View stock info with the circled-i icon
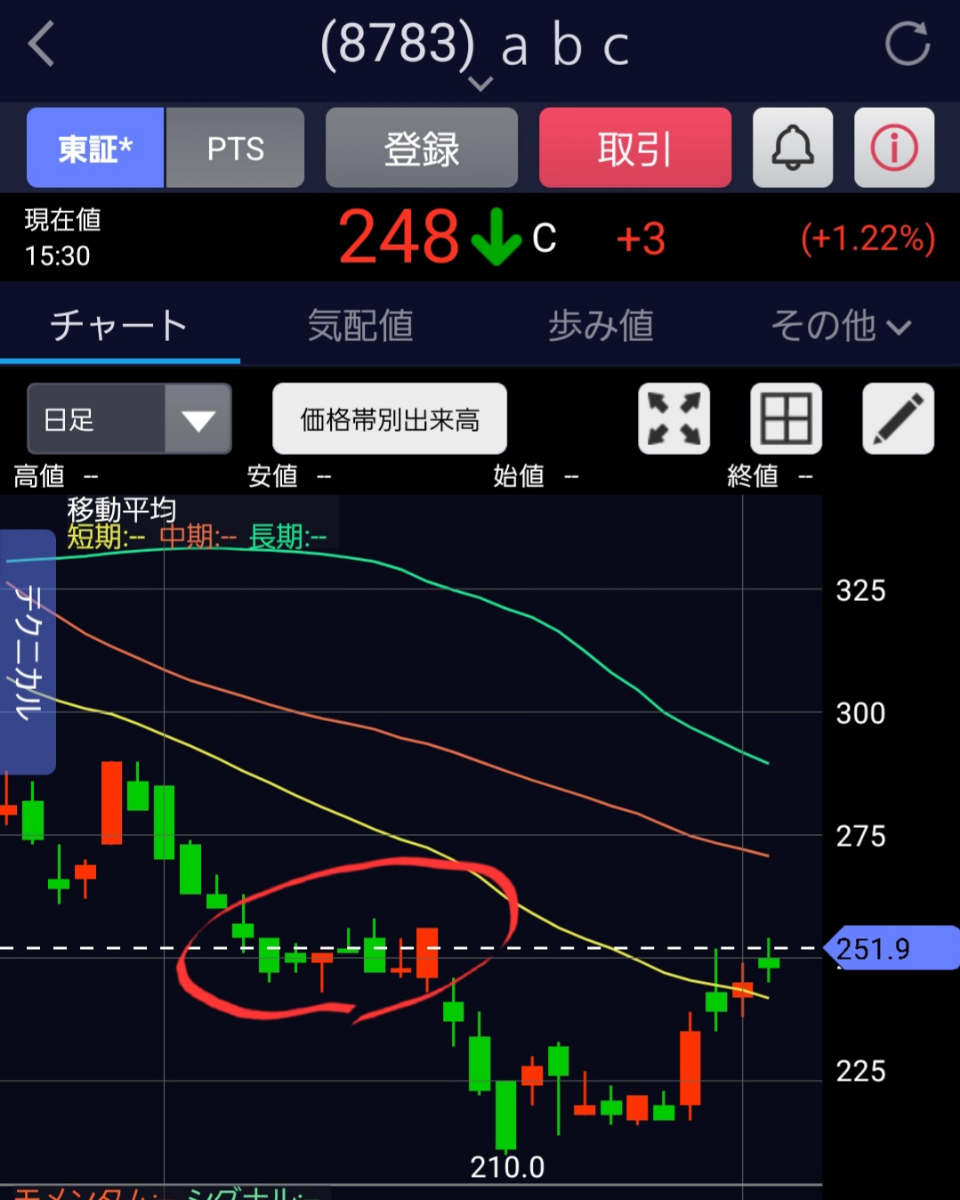This screenshot has height=1200, width=960. (893, 147)
